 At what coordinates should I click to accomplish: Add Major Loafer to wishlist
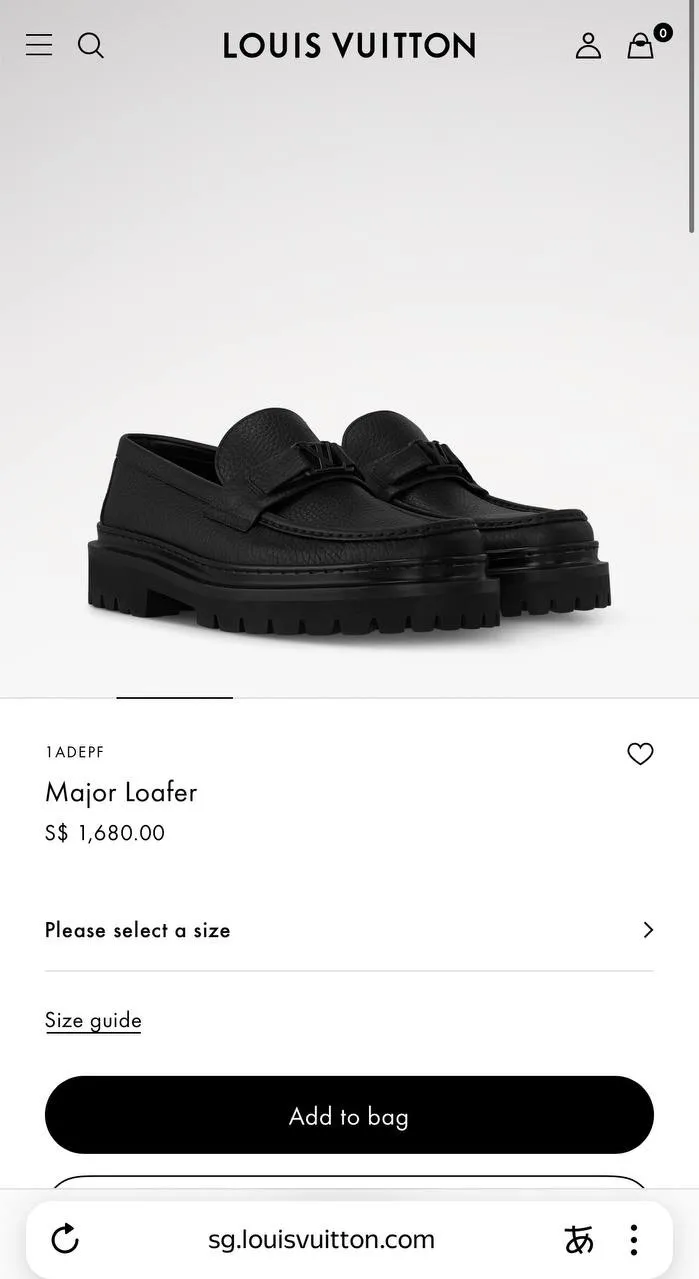click(x=640, y=754)
